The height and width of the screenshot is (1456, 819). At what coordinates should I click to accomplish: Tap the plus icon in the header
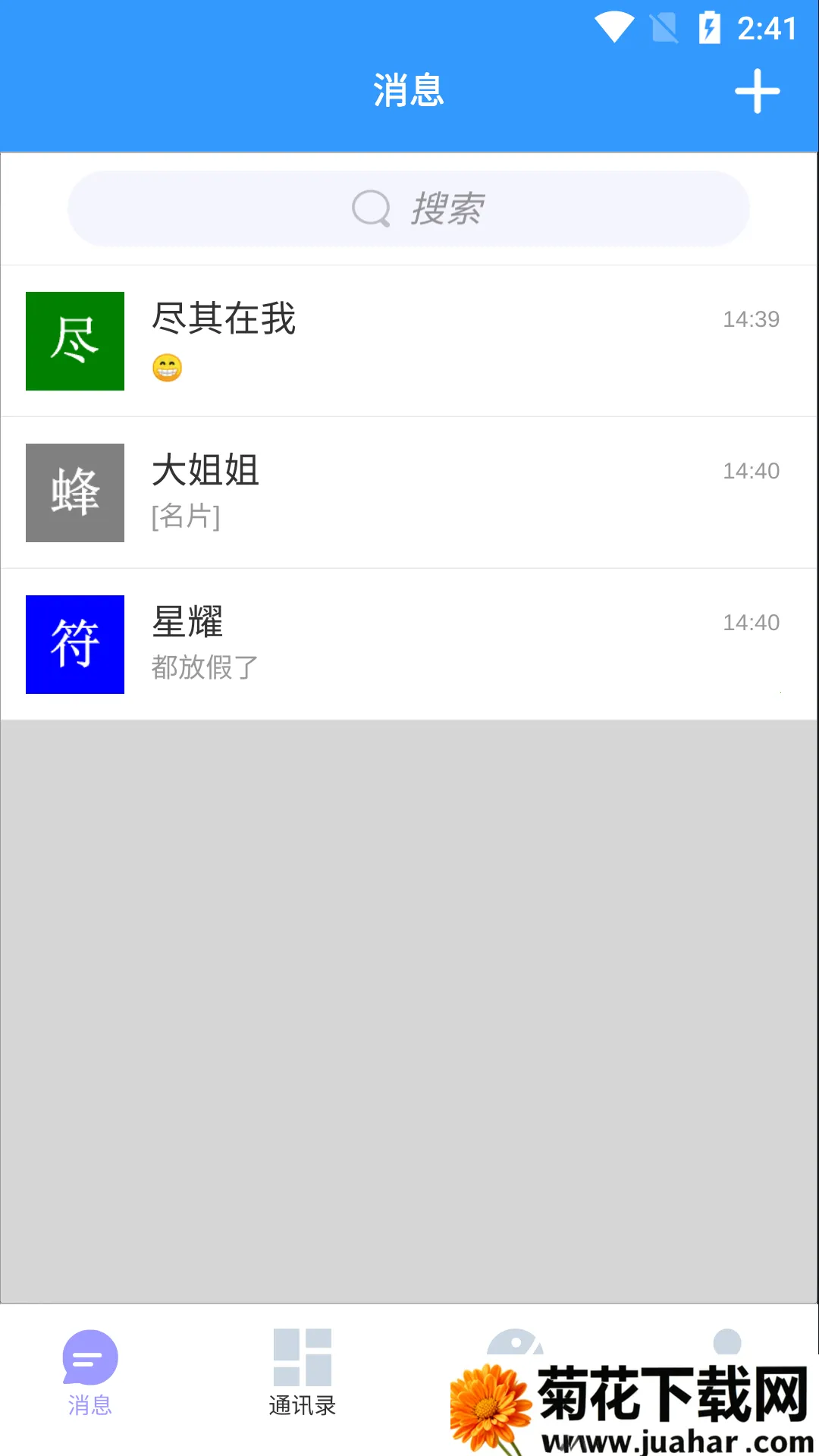[757, 92]
